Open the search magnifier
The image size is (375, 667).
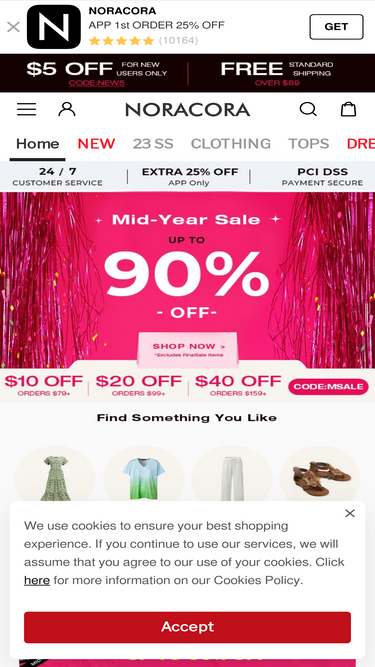point(308,109)
